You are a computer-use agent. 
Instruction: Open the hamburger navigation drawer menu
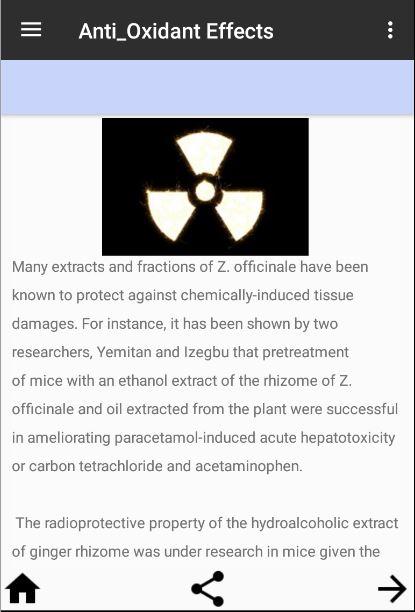31,30
